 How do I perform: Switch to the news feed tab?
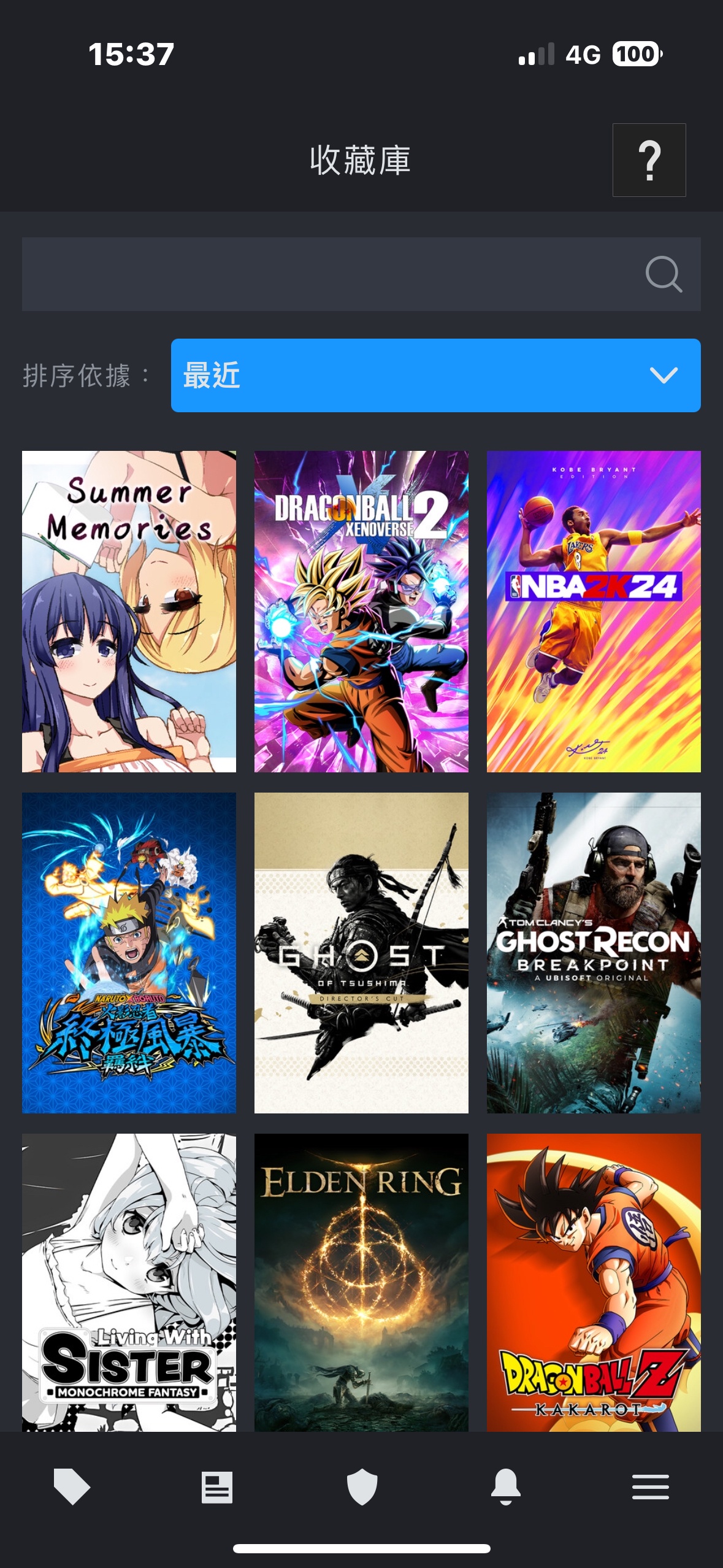coord(217,1487)
